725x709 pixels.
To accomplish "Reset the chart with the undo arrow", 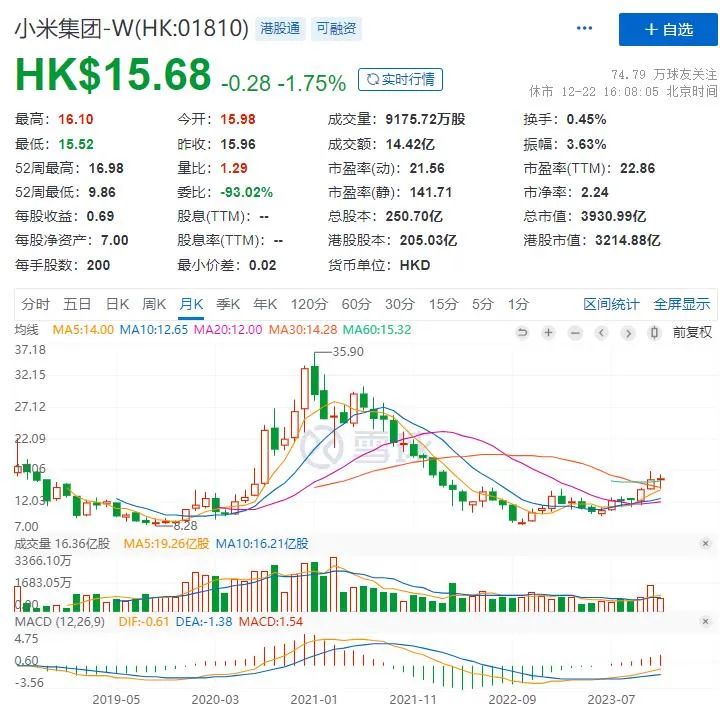I will tap(522, 333).
